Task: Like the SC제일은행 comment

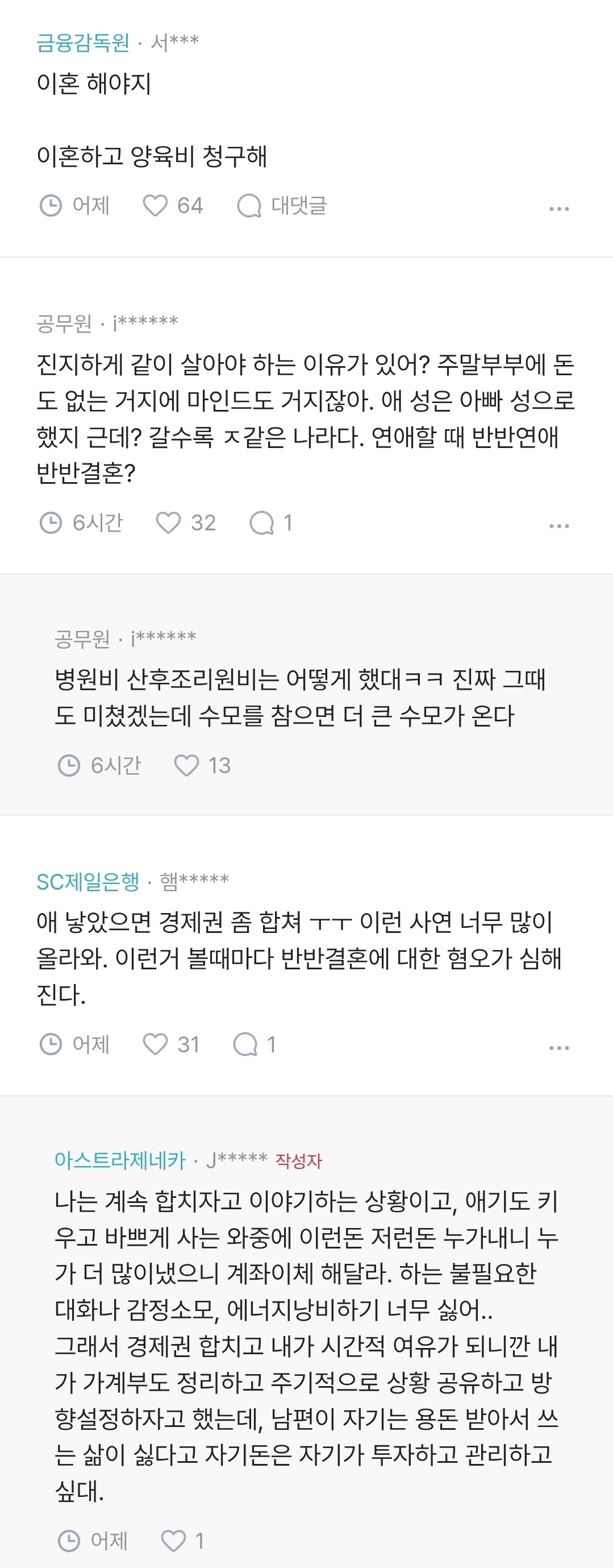Action: point(155,1044)
